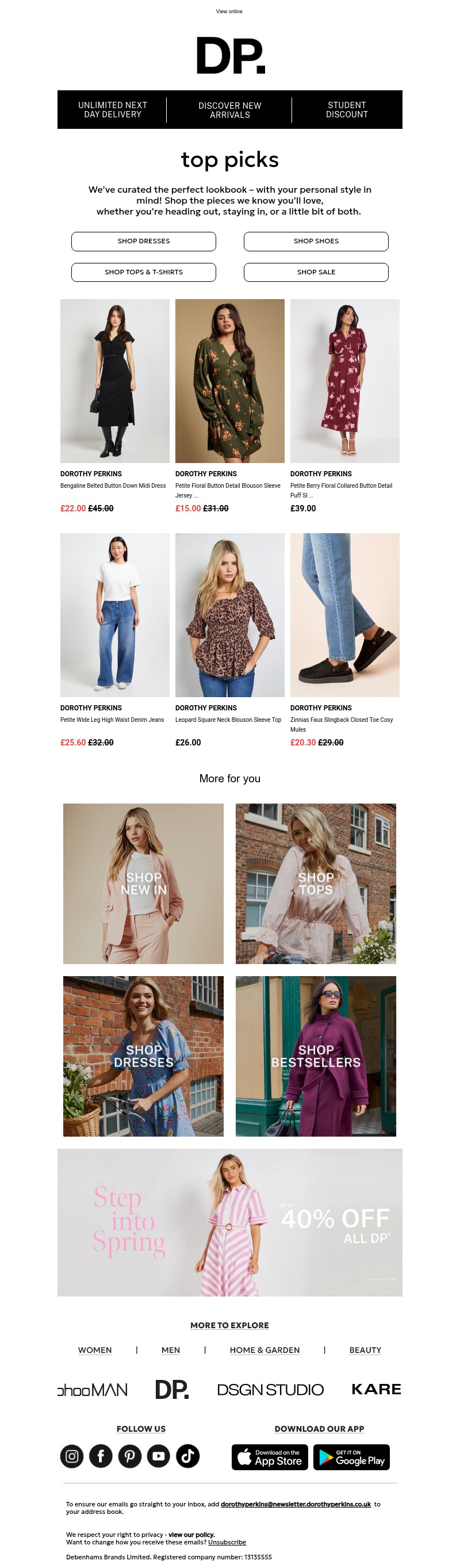Download on the App Store
Viewport: 460px width, 1568px height.
(x=270, y=1457)
